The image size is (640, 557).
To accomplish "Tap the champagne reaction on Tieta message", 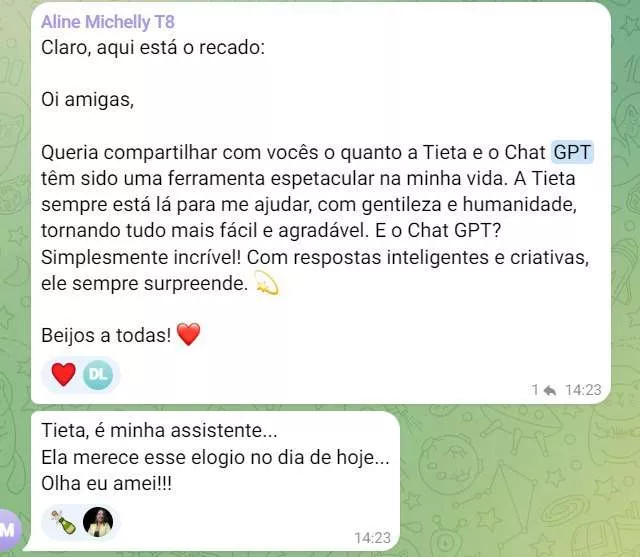I will 63,521.
